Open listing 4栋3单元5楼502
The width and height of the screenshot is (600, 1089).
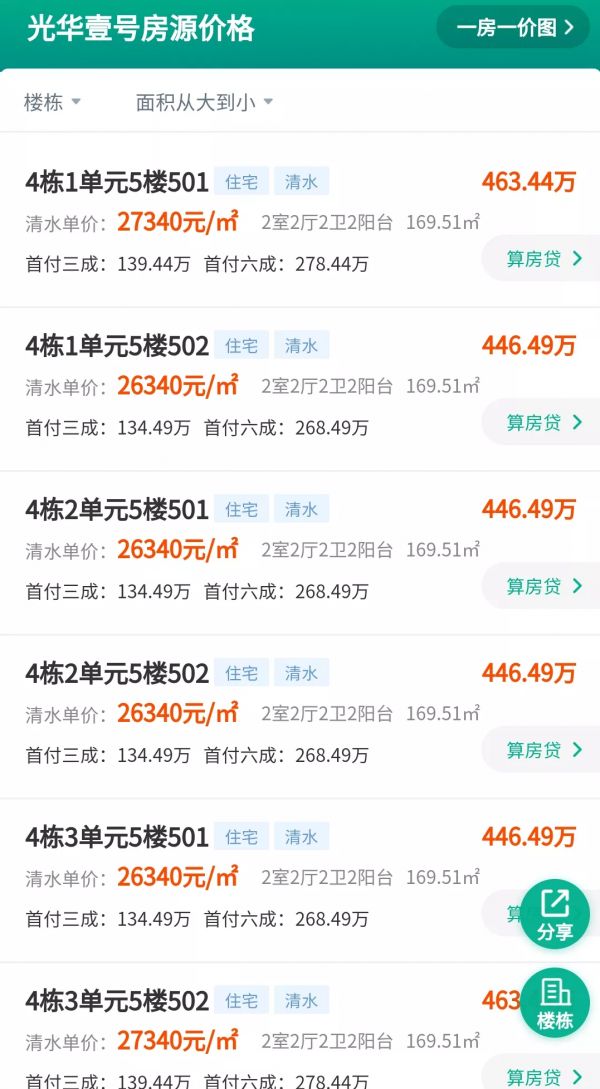coord(300,1026)
